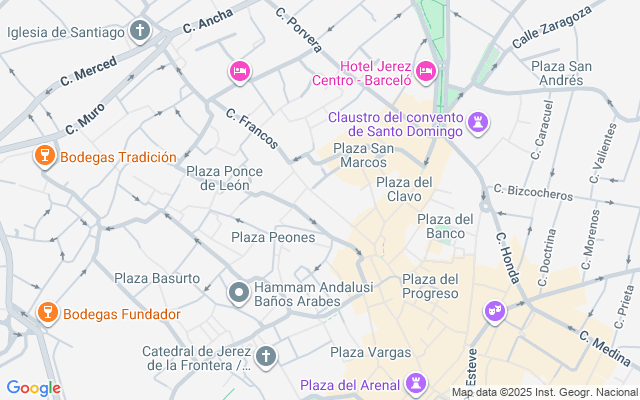Open the Bodegas Tradición winery marker
The image size is (640, 400).
pyautogui.click(x=44, y=156)
